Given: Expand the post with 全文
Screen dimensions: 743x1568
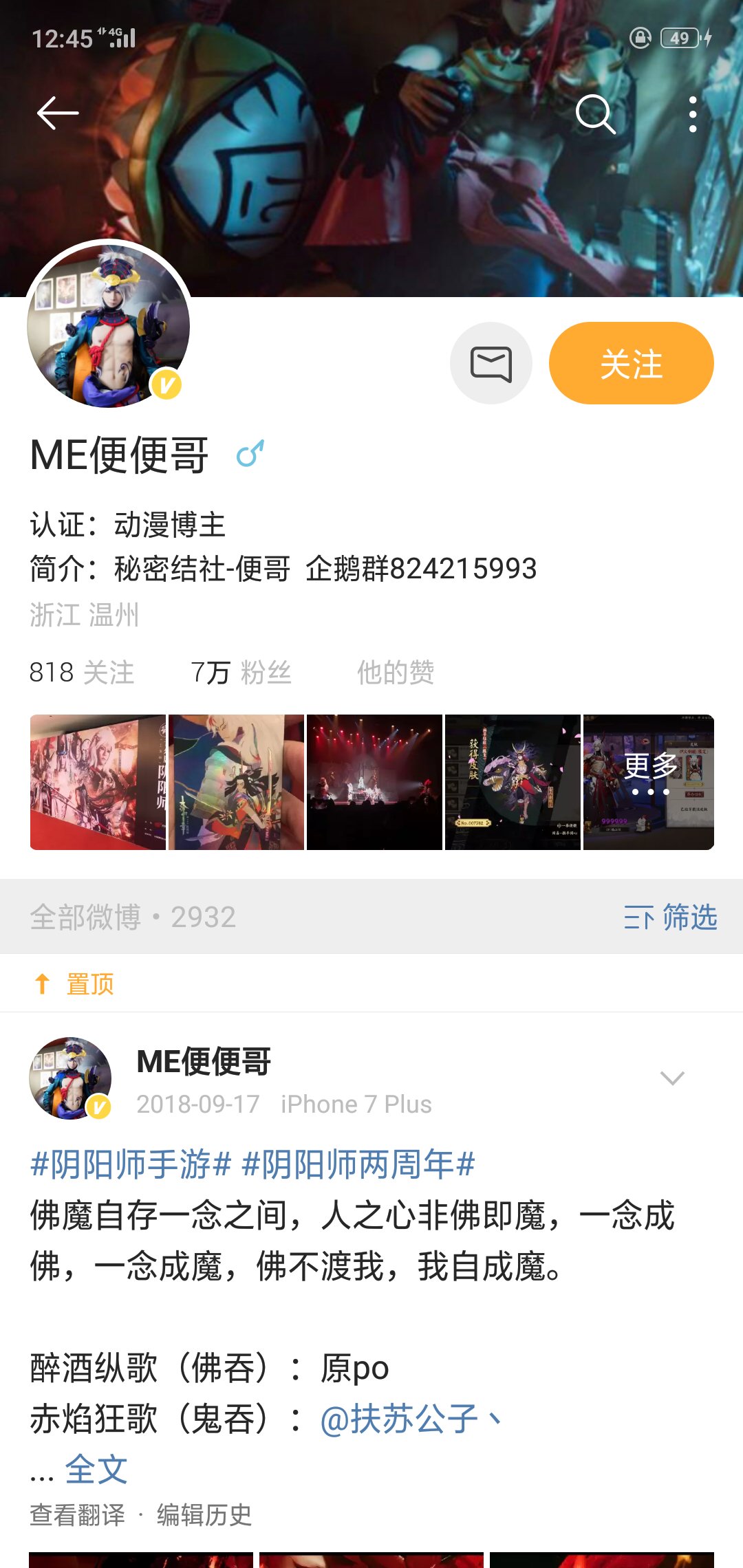Looking at the screenshot, I should click(96, 1470).
